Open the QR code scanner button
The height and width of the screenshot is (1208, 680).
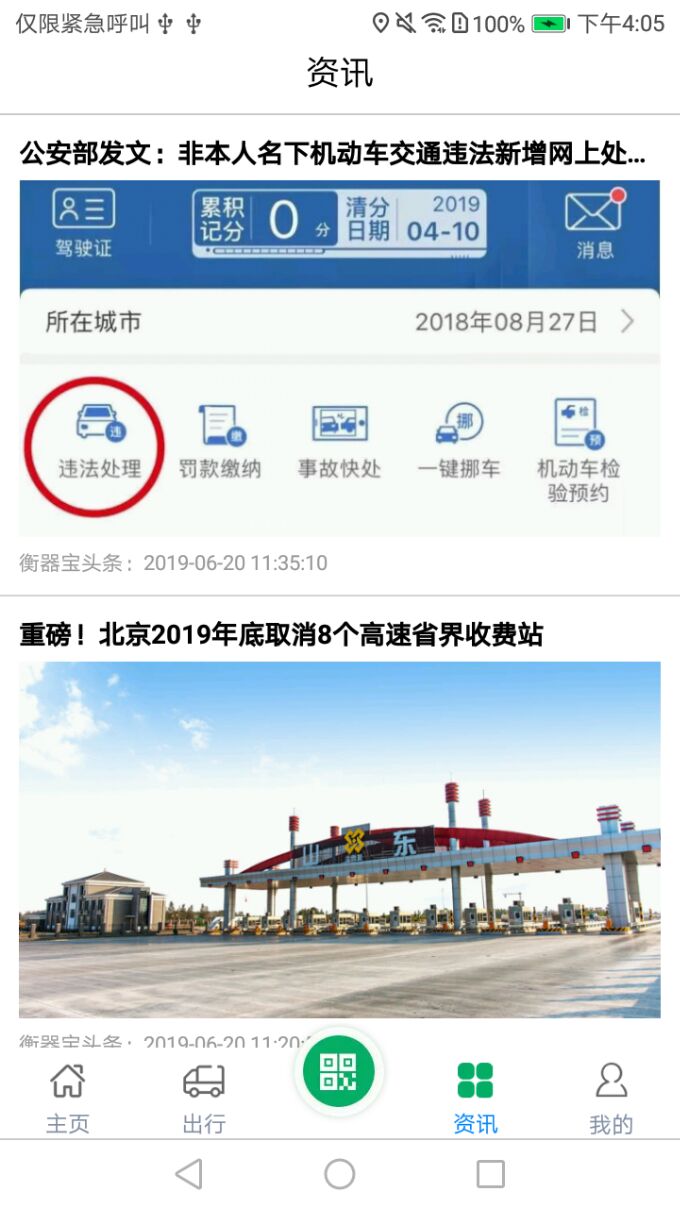tap(339, 1072)
